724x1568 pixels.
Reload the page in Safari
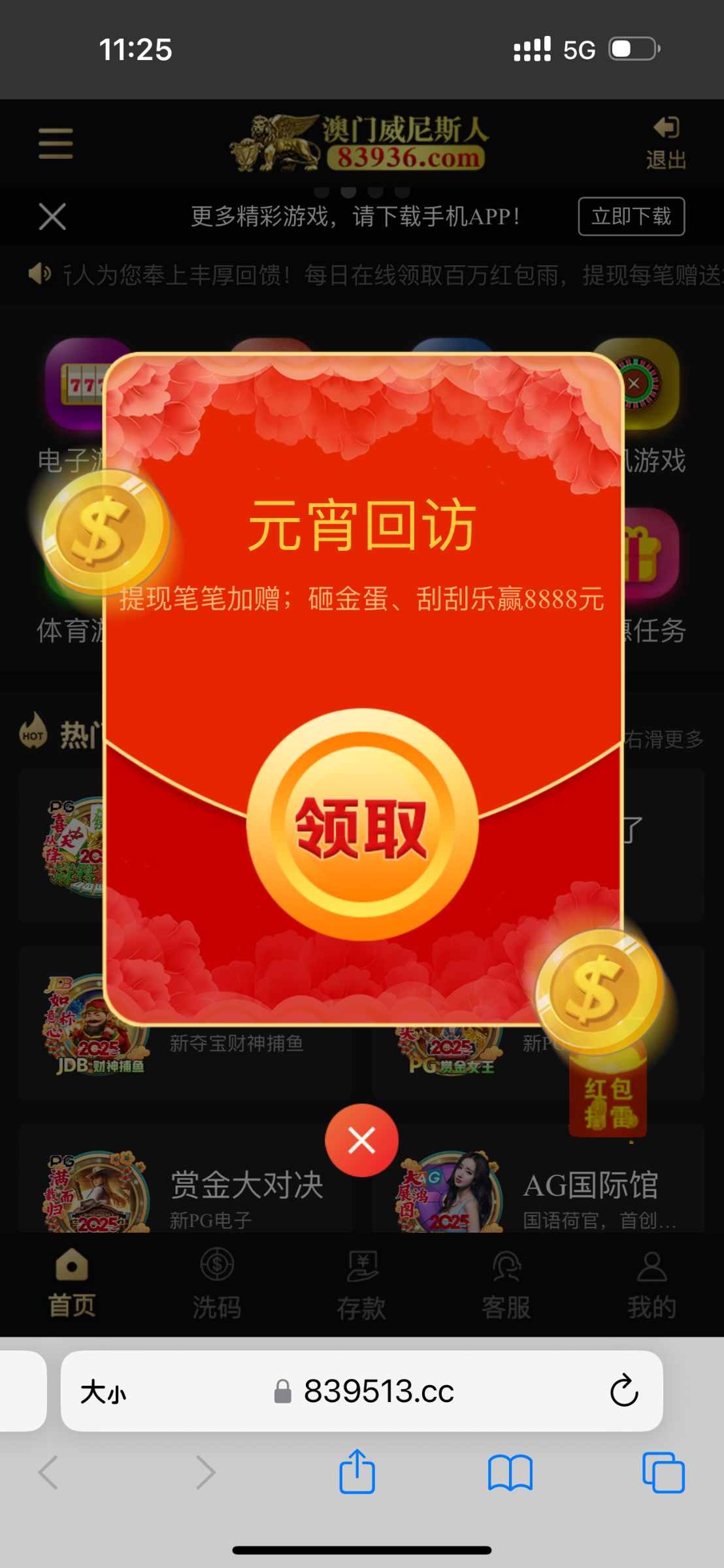click(623, 1391)
